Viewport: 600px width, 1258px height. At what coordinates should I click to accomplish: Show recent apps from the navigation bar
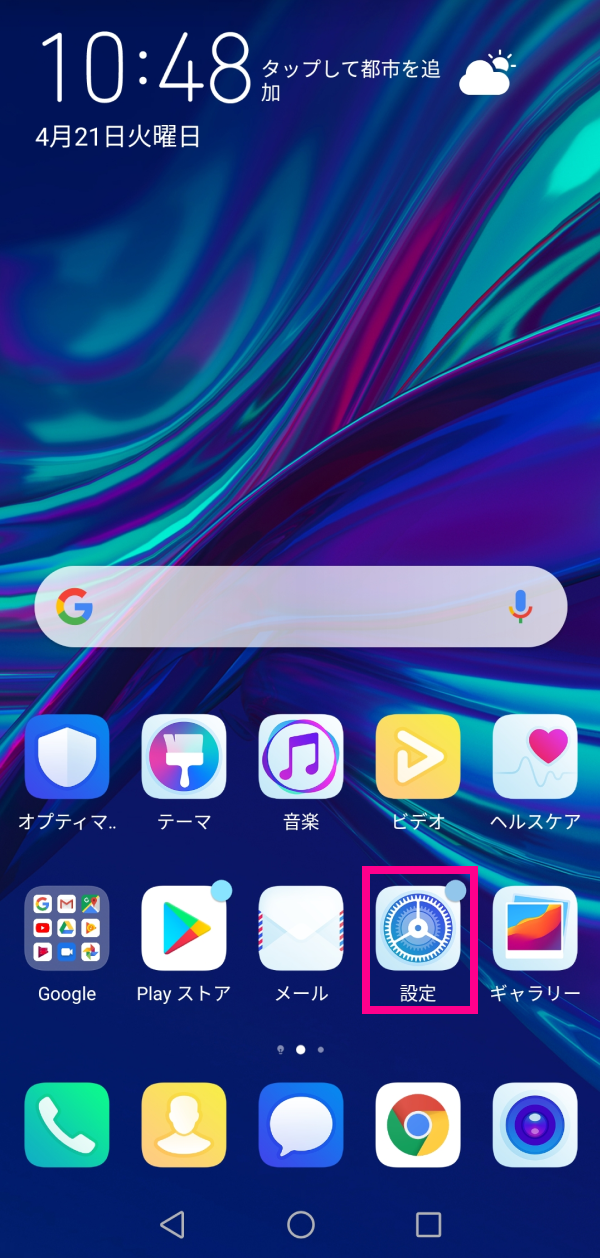[x=428, y=1224]
